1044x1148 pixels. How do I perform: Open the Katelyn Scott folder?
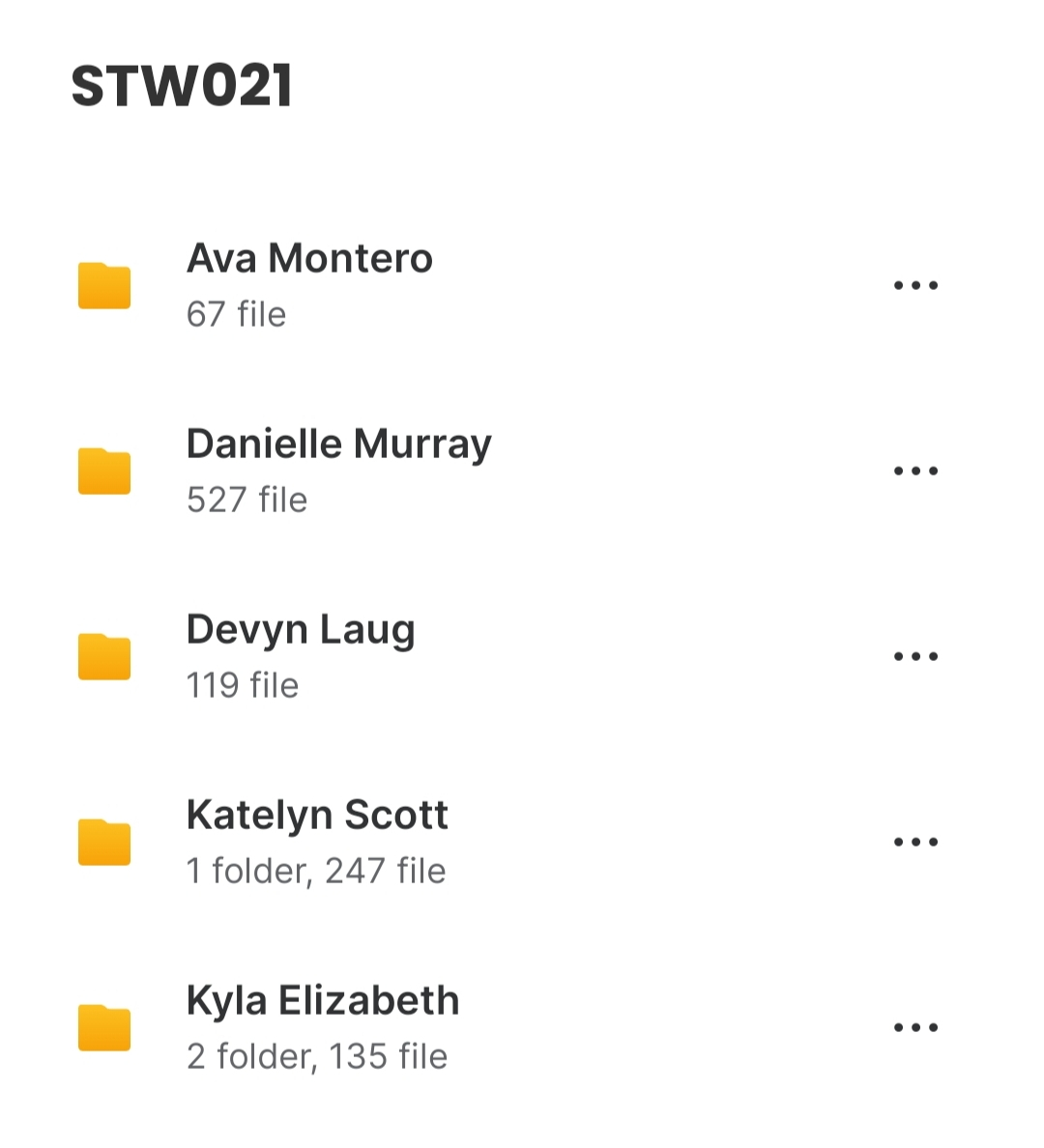317,842
